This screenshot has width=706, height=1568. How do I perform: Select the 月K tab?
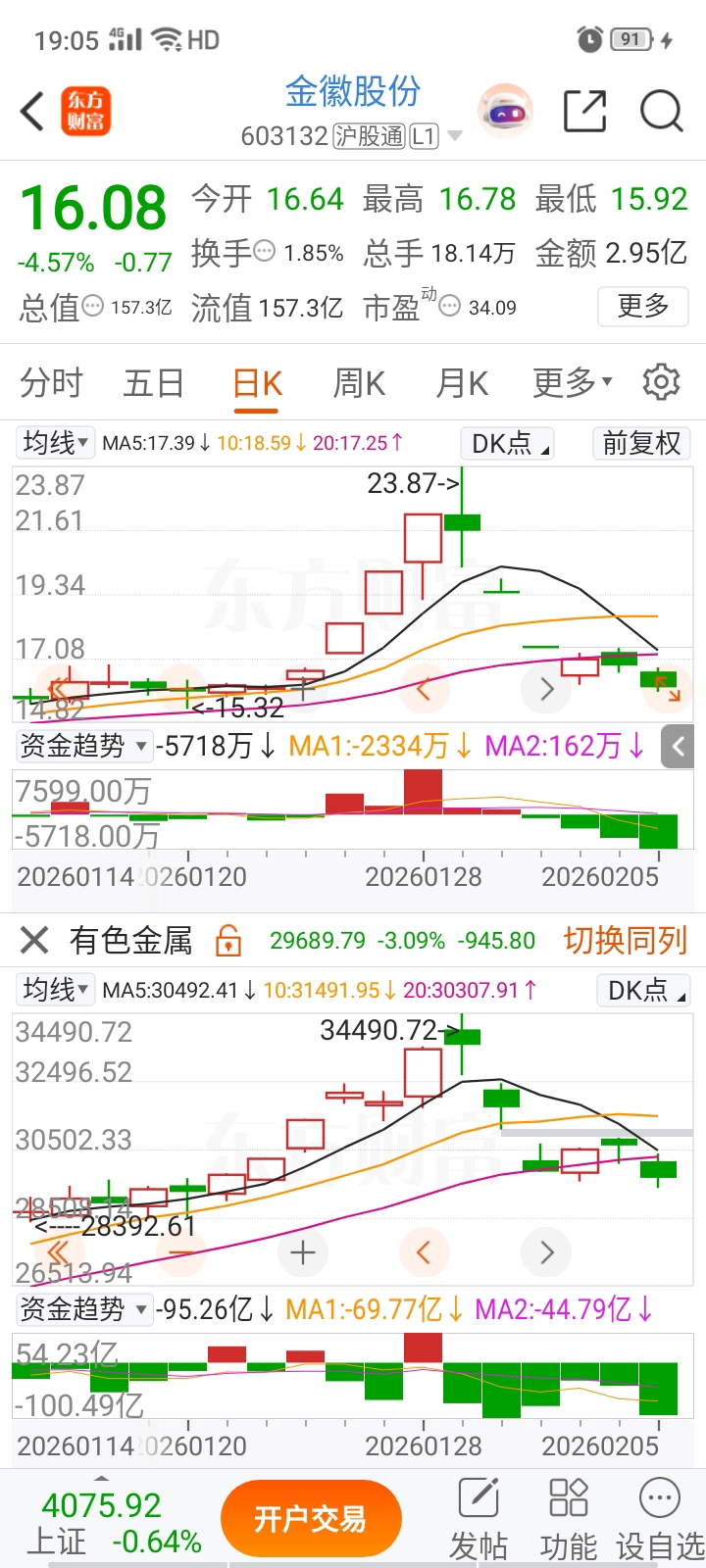point(462,383)
